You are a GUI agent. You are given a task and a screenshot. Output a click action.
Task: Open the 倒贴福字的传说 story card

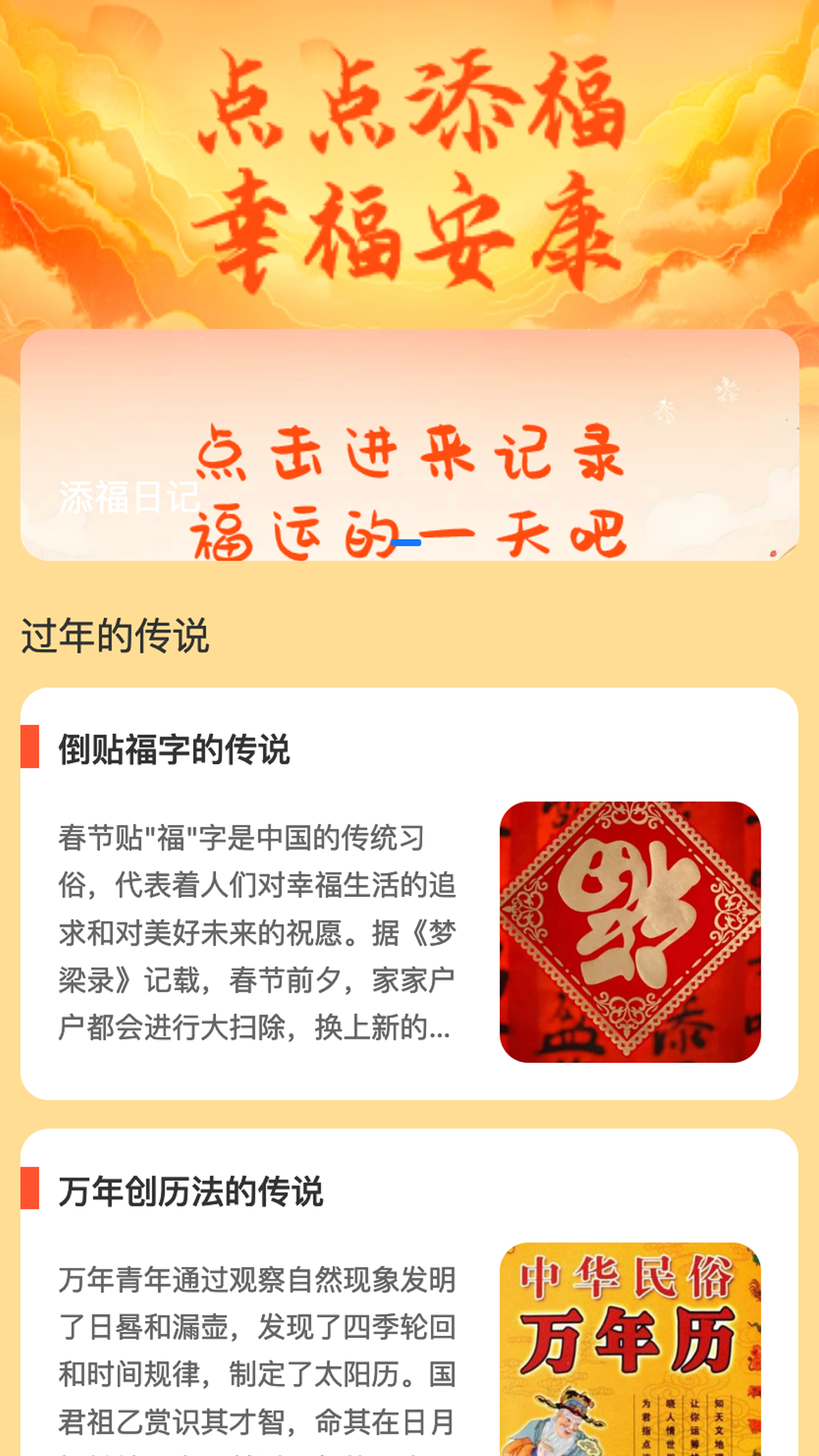409,893
